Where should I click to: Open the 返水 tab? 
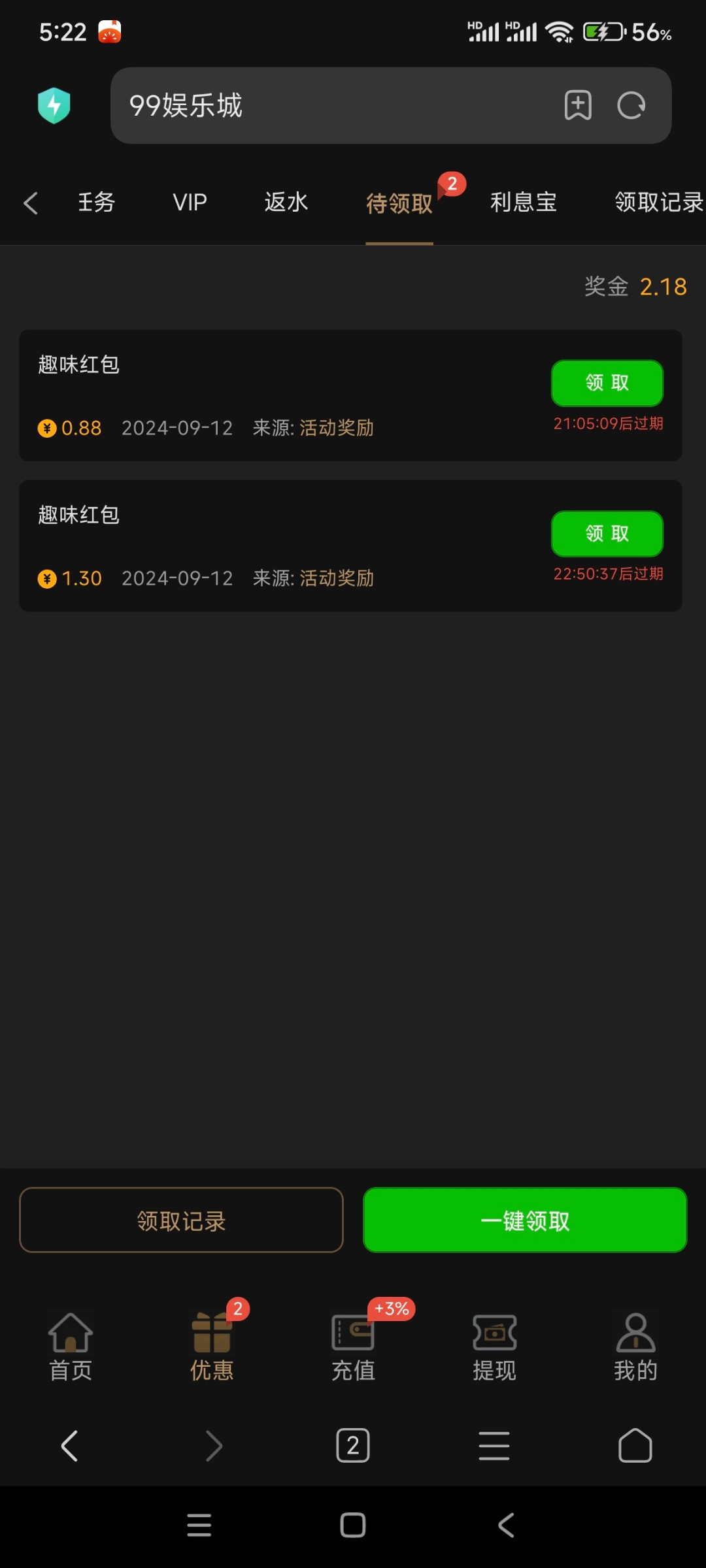286,203
